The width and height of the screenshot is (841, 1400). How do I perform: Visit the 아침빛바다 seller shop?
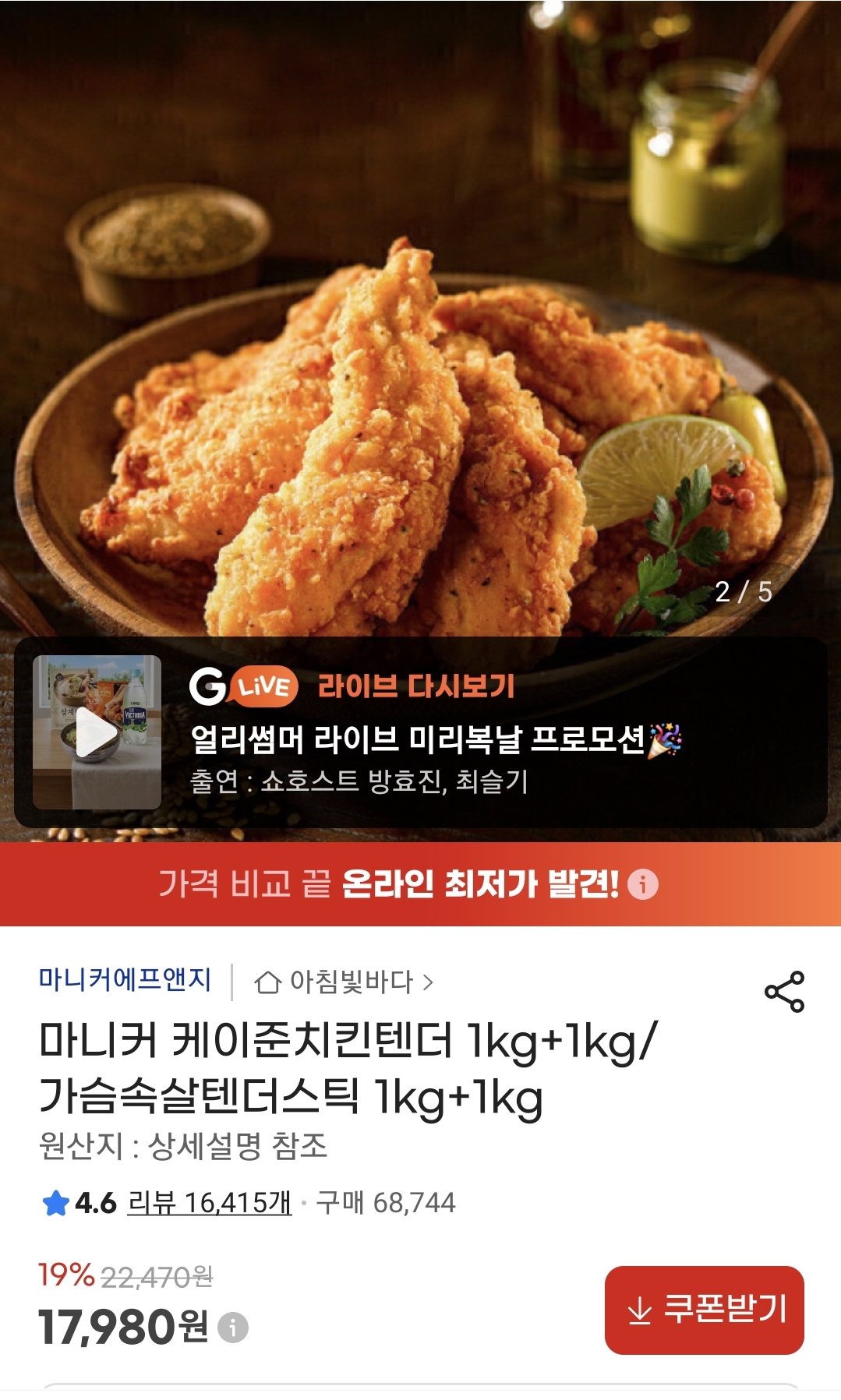[x=344, y=982]
